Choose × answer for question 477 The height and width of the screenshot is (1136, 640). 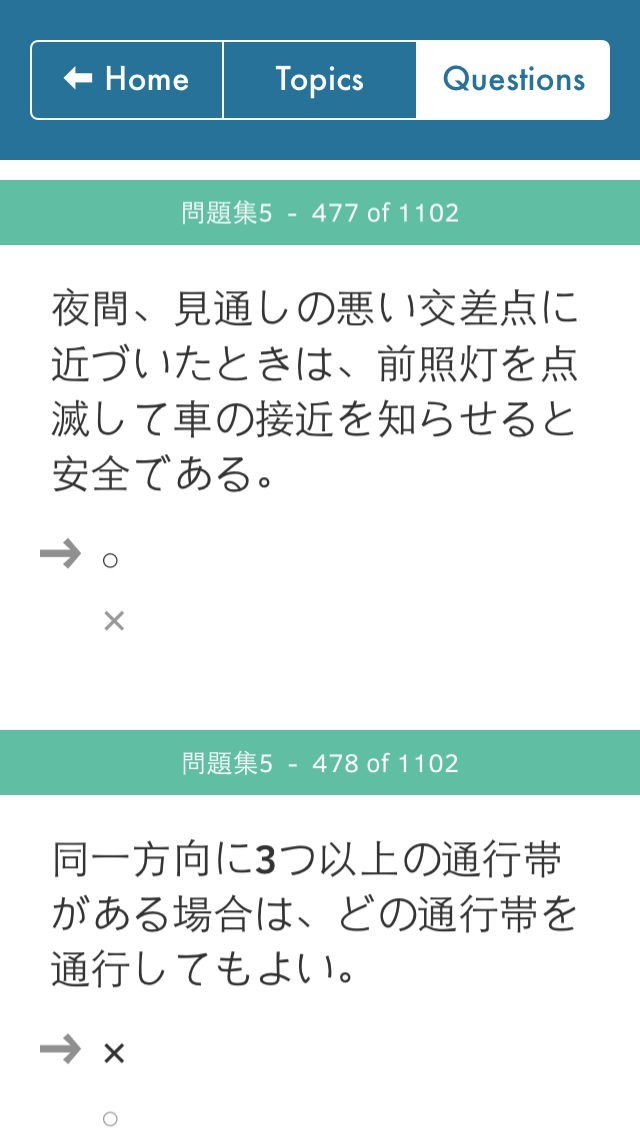114,621
